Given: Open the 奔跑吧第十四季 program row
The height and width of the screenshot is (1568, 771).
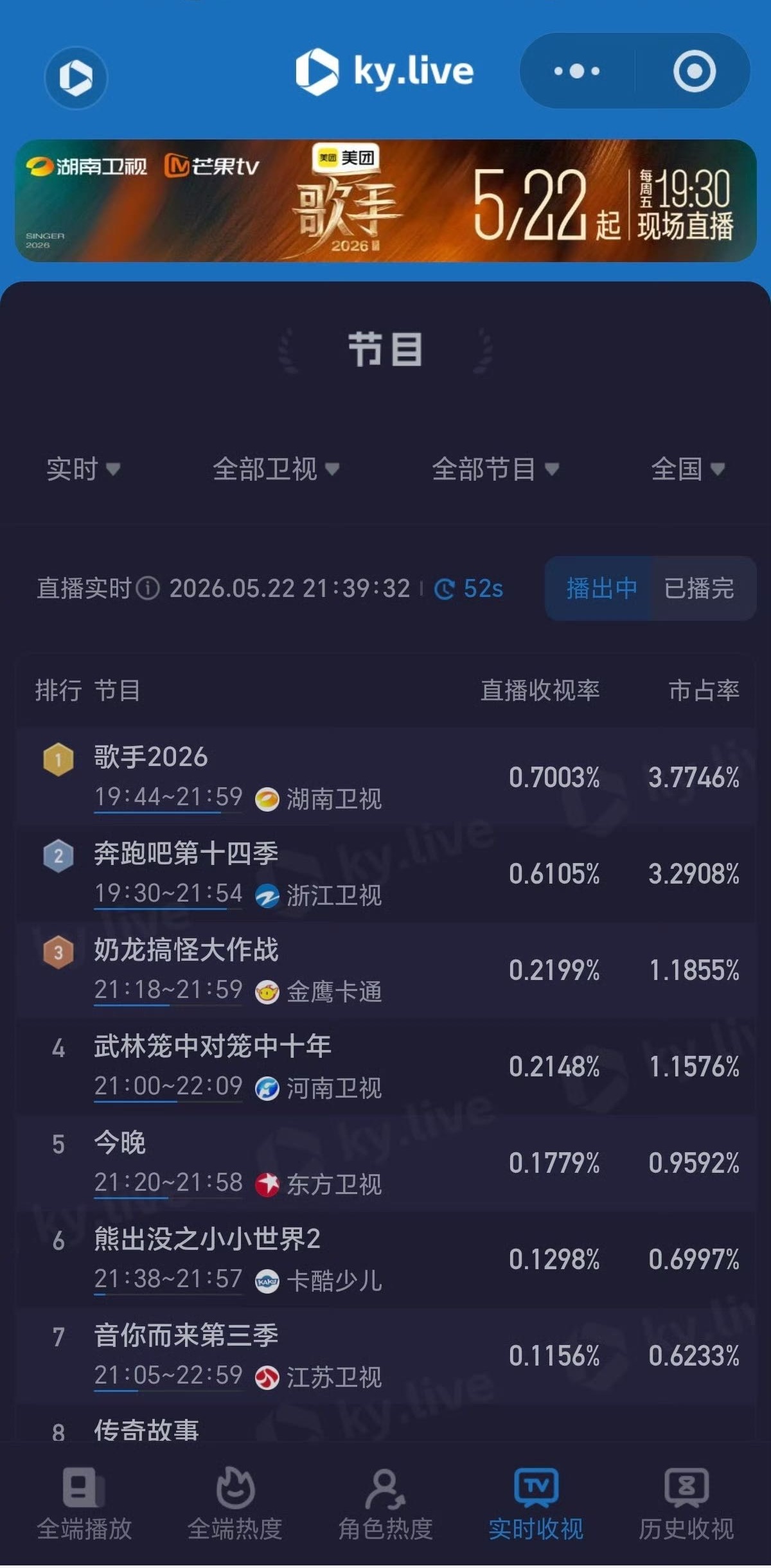Looking at the screenshot, I should (385, 873).
